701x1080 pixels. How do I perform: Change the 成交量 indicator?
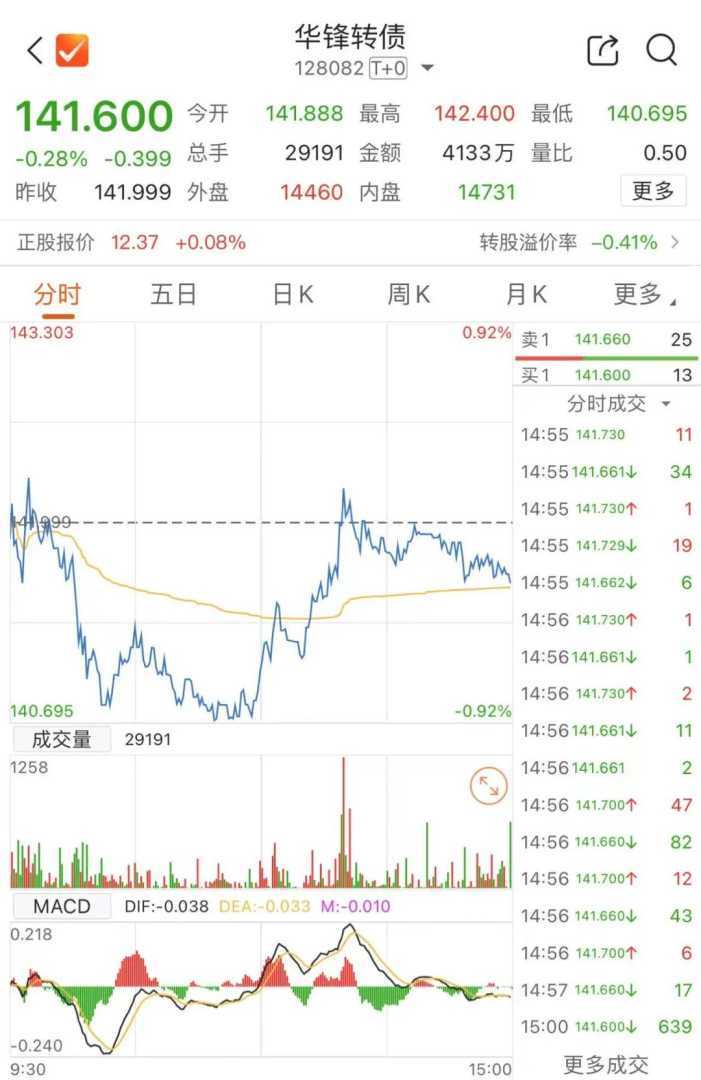[x=61, y=740]
